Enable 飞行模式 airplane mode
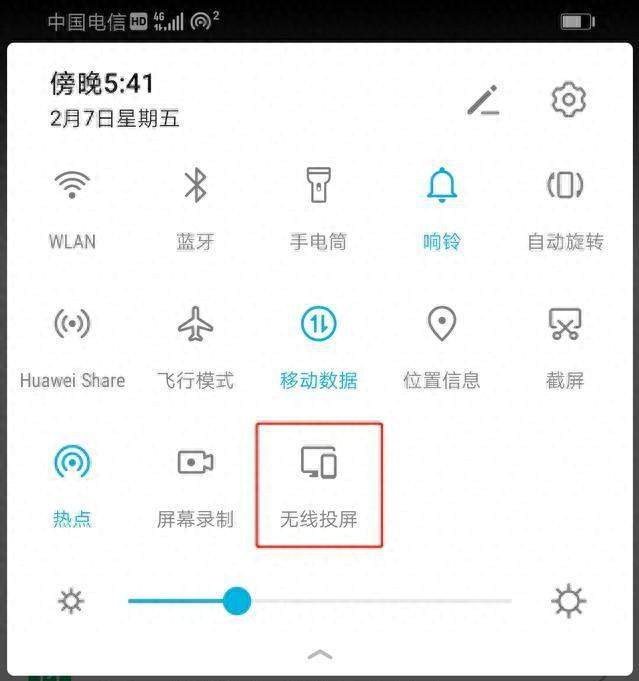The image size is (639, 681). click(195, 324)
